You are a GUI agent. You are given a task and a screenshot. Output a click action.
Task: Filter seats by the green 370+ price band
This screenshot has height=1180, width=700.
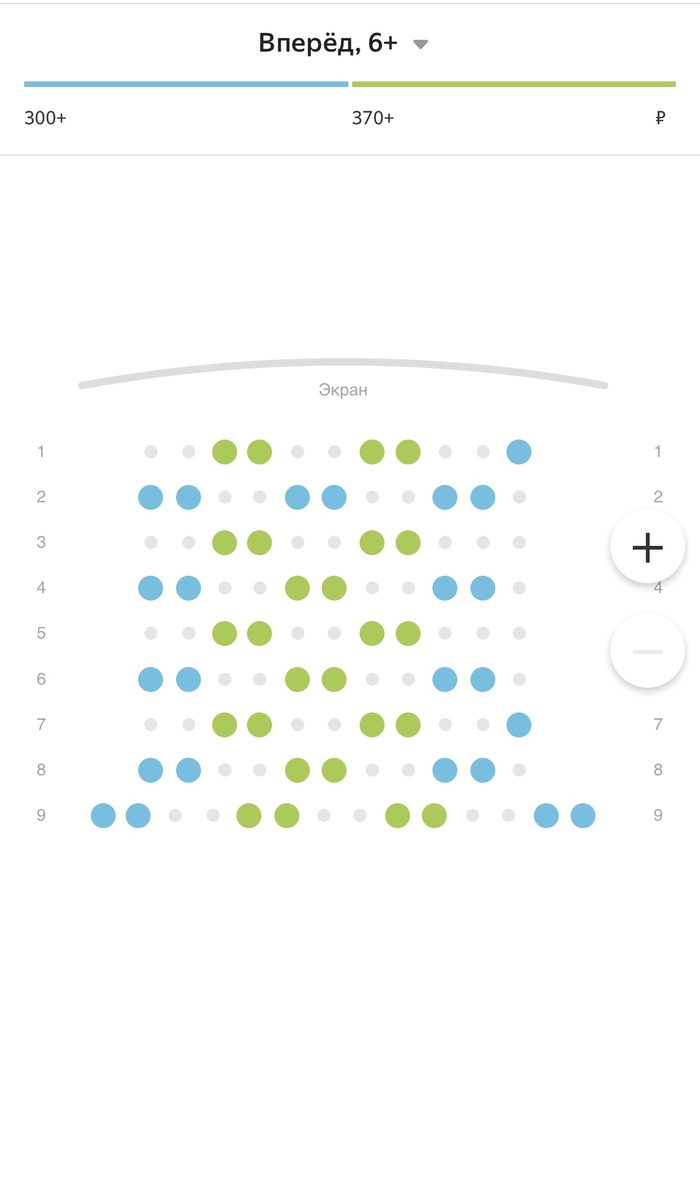pos(513,84)
